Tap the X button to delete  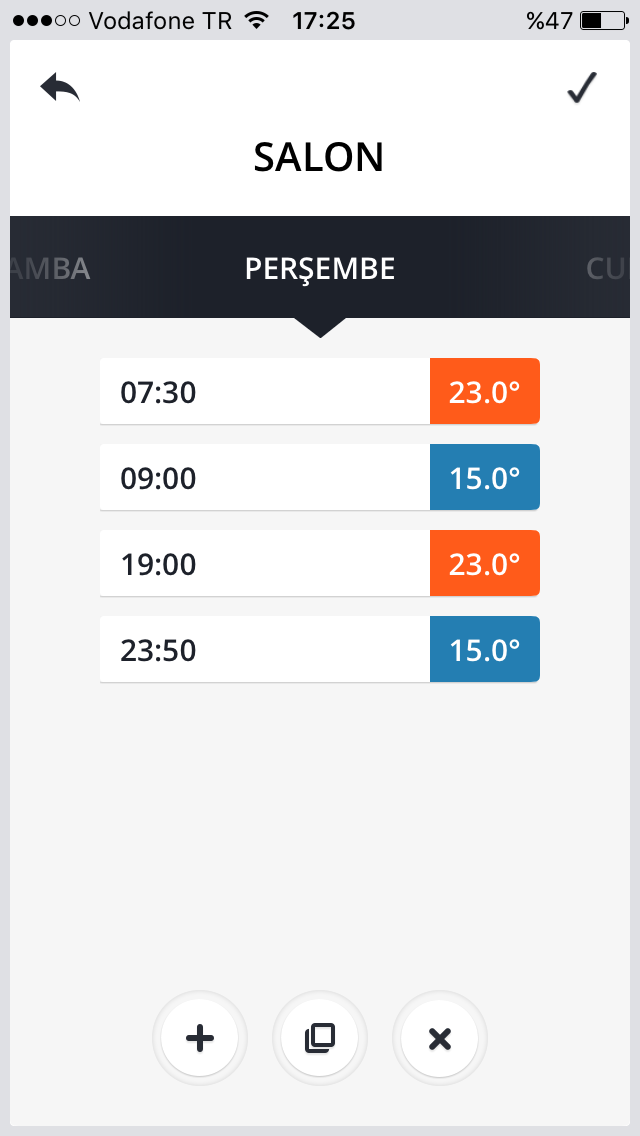(439, 1039)
